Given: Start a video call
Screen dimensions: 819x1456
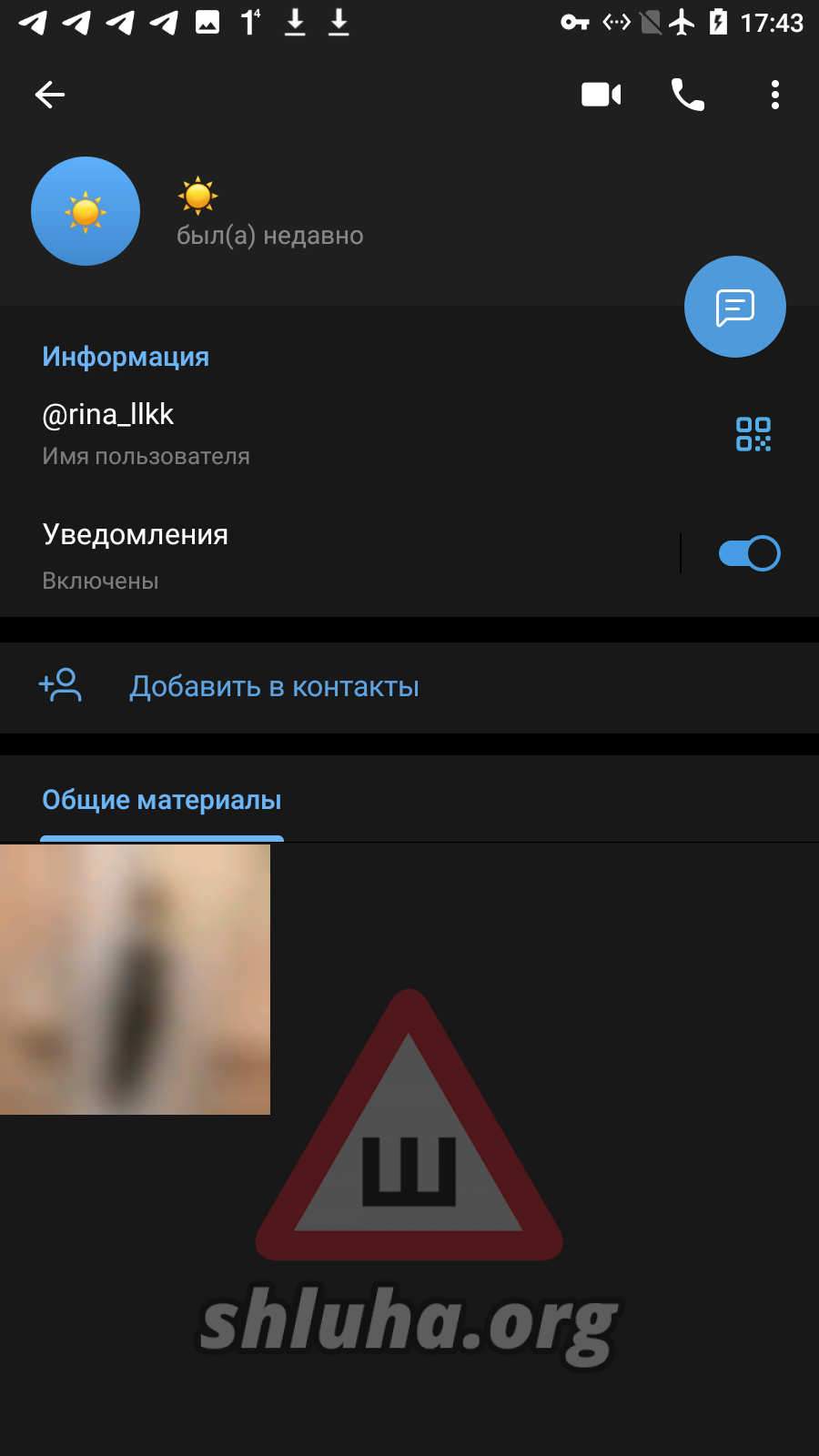Looking at the screenshot, I should (x=601, y=95).
